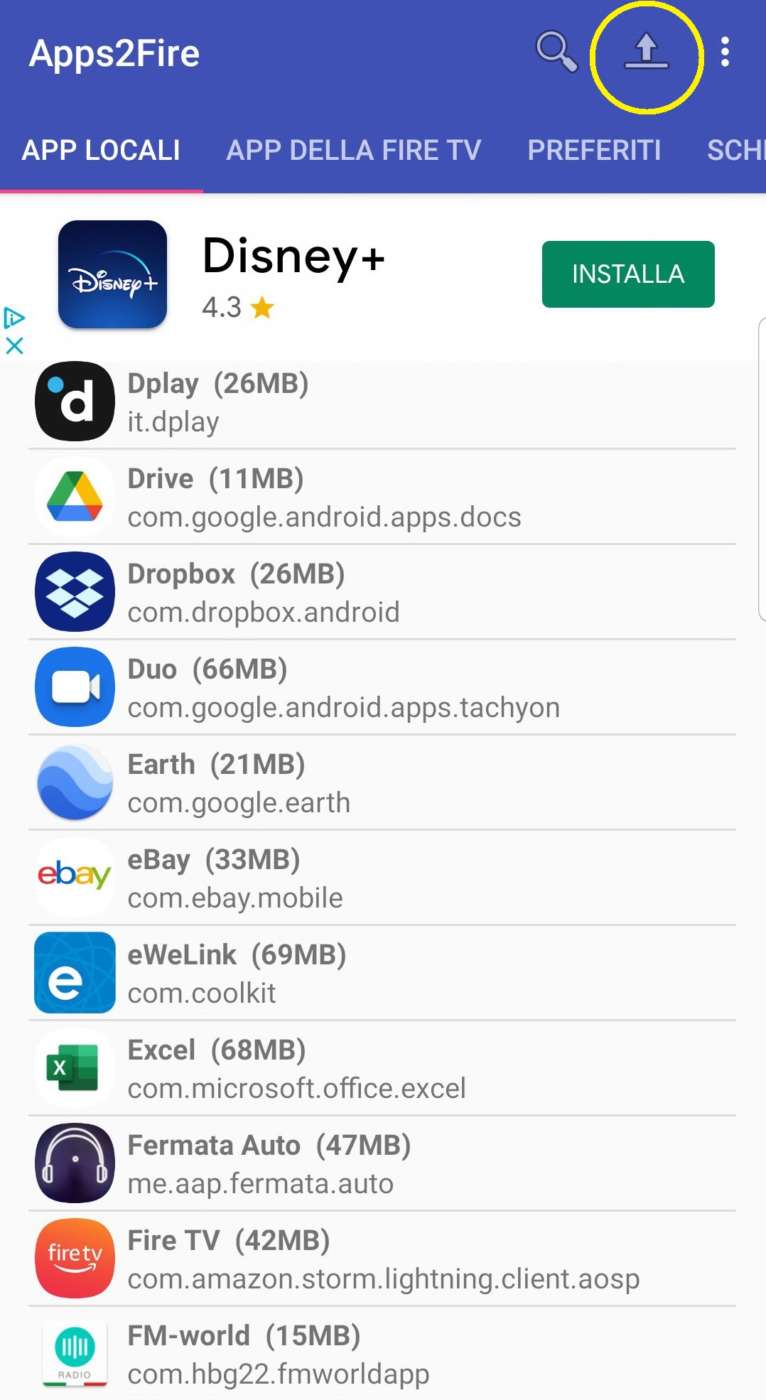Tap the Google Drive app icon

[x=74, y=496]
